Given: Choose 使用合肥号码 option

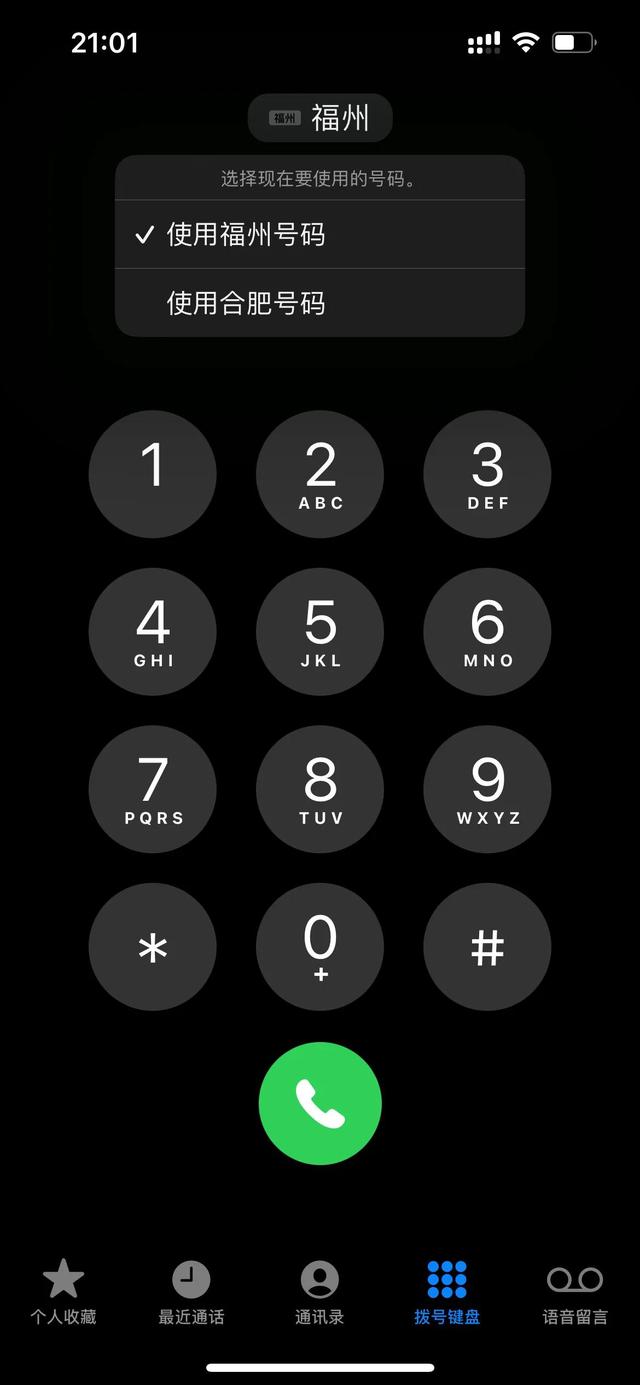Looking at the screenshot, I should pyautogui.click(x=320, y=303).
